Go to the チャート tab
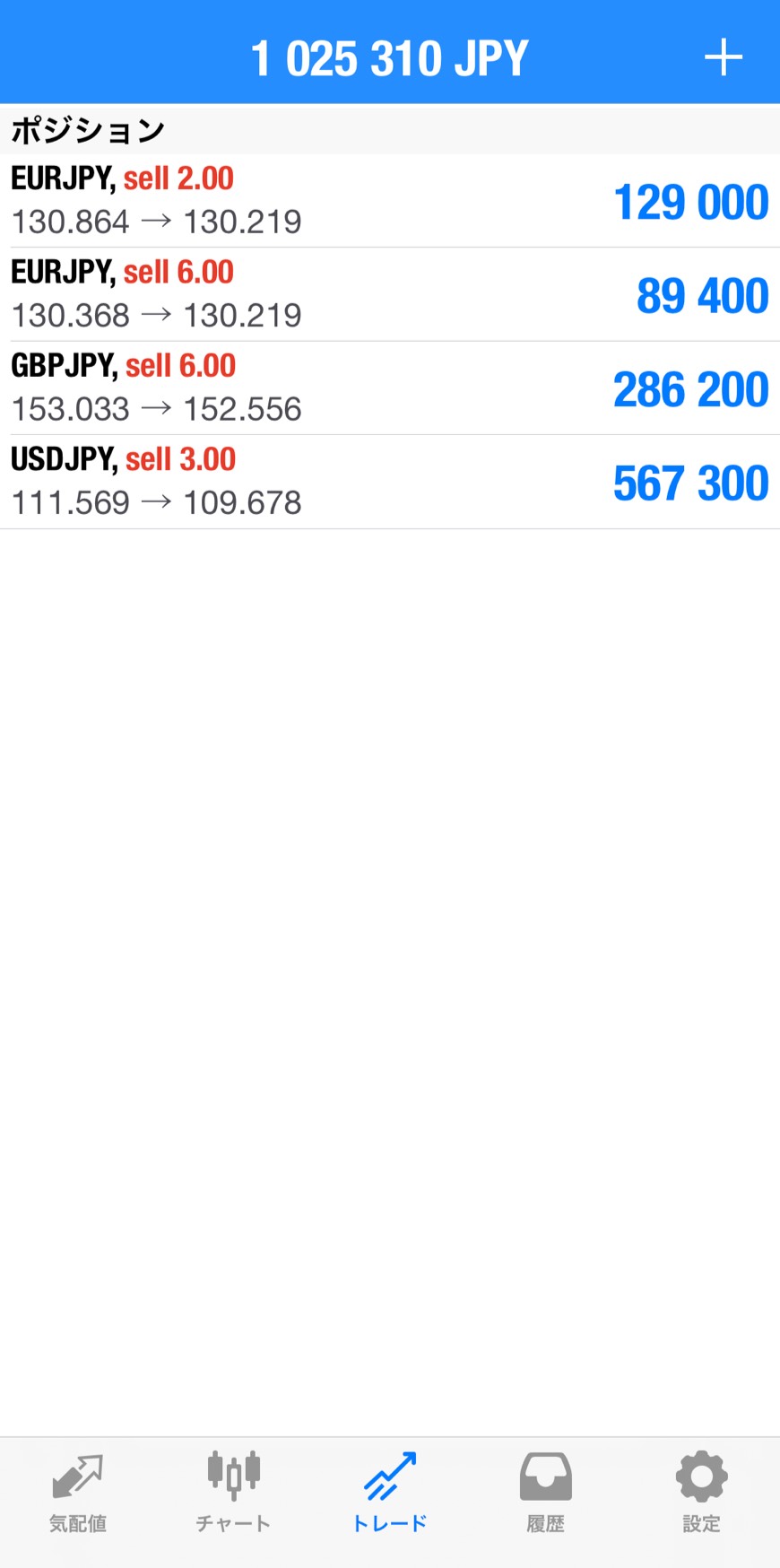Screen dimensions: 780x1568 [x=233, y=1493]
